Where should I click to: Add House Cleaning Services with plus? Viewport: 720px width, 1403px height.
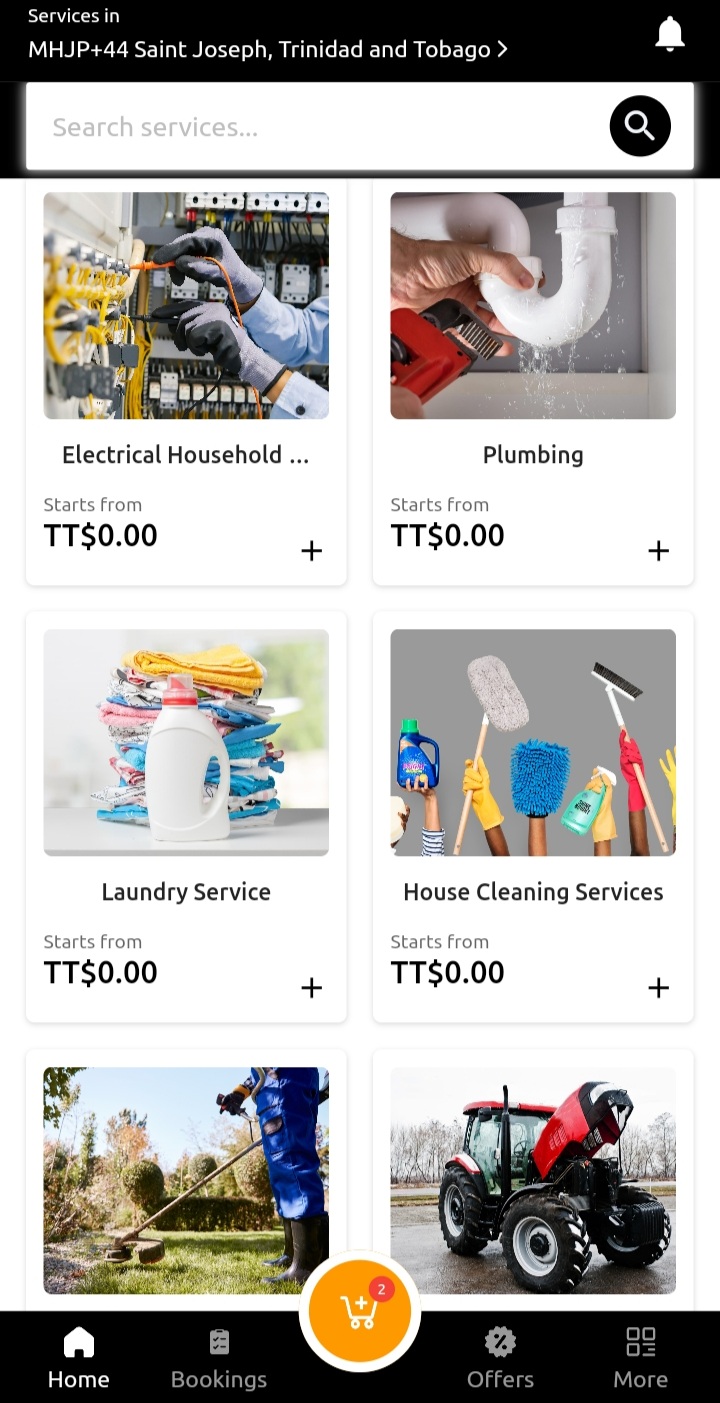click(658, 988)
